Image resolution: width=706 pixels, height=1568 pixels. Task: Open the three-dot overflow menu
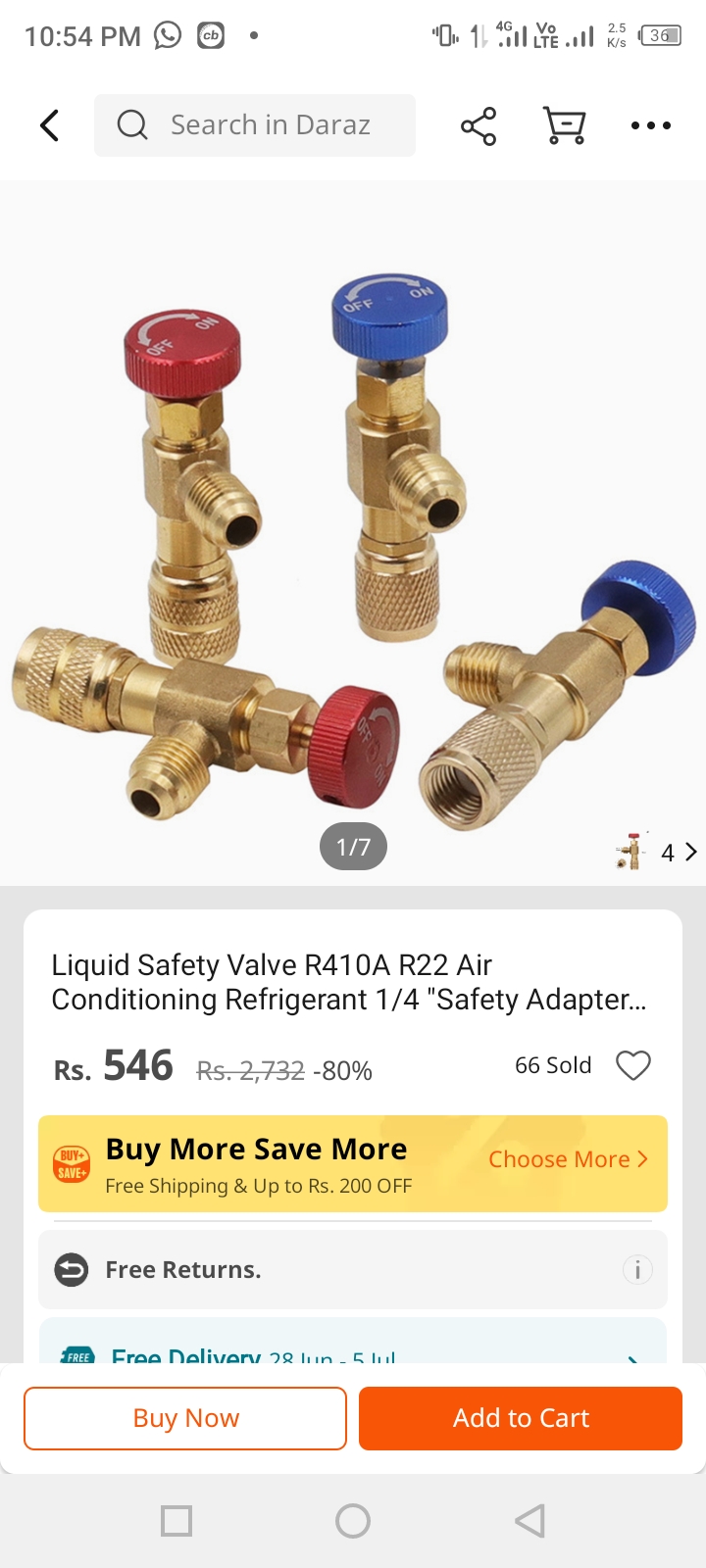point(651,125)
